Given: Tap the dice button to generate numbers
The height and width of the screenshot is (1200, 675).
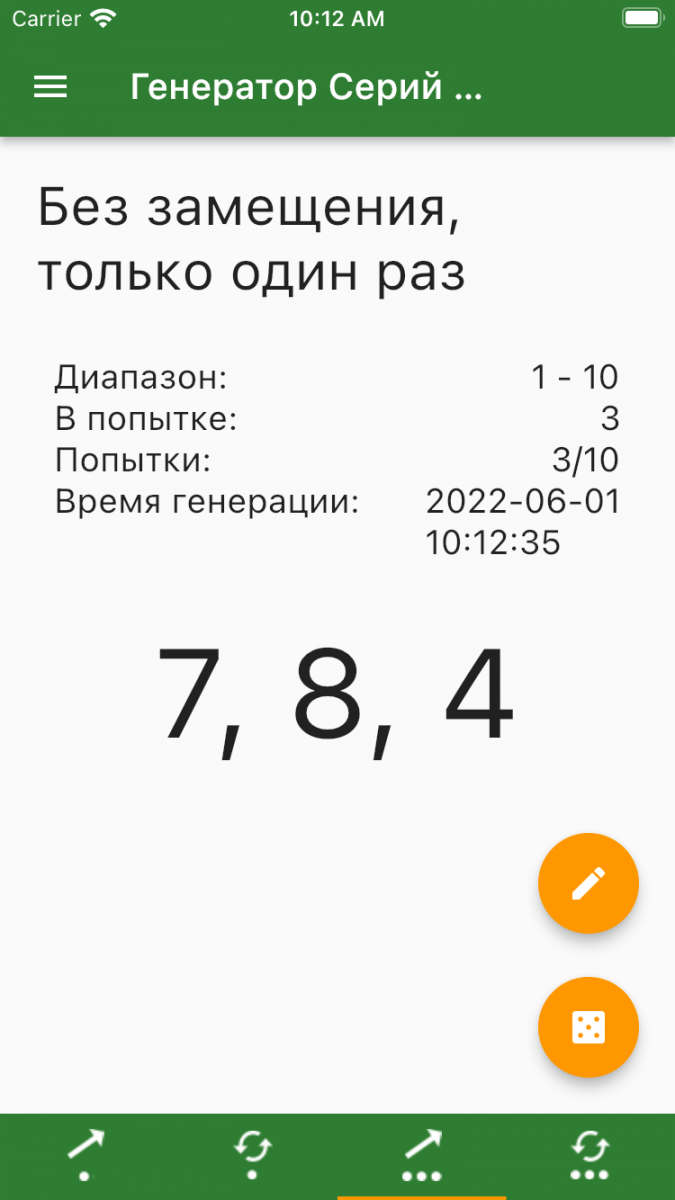Looking at the screenshot, I should [588, 1027].
